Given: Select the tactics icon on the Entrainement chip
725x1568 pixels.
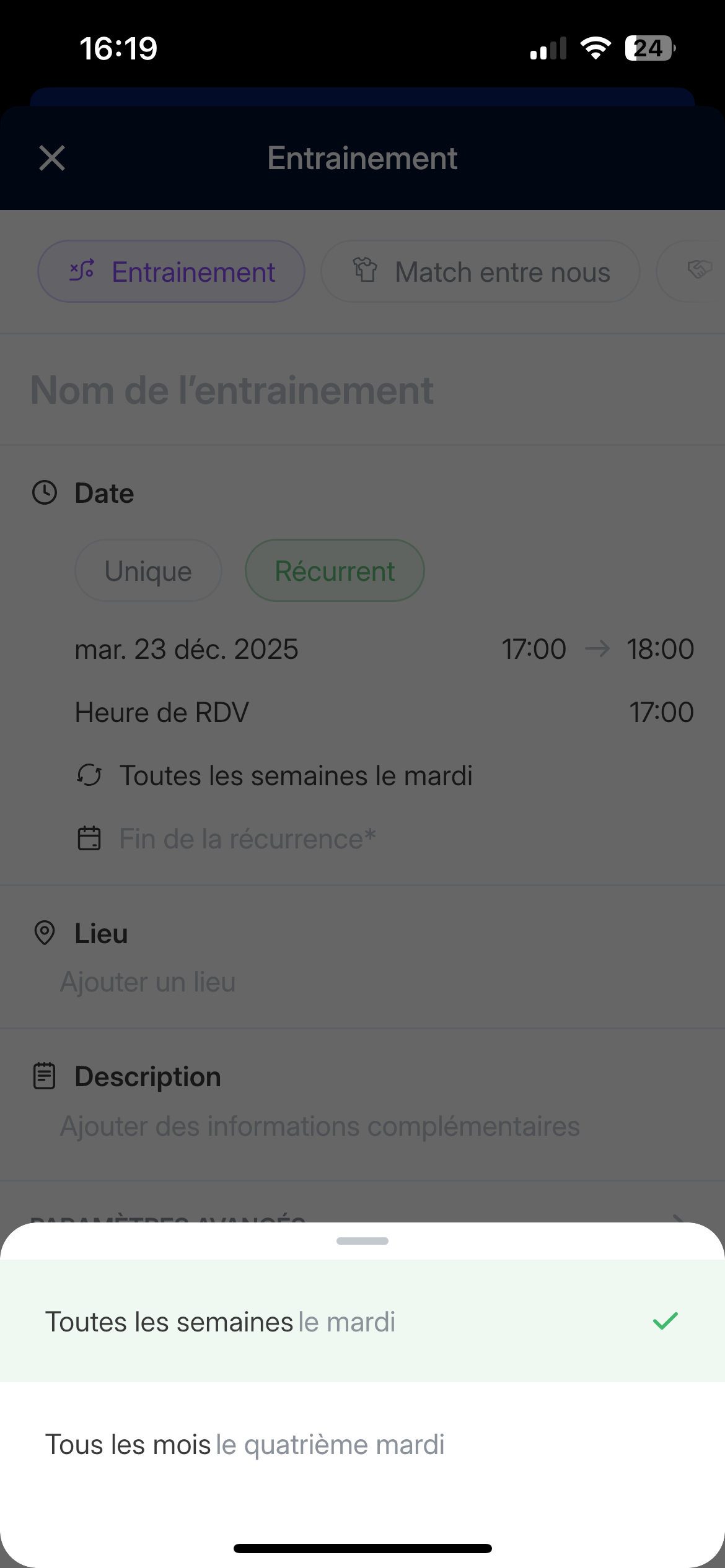Looking at the screenshot, I should point(82,271).
